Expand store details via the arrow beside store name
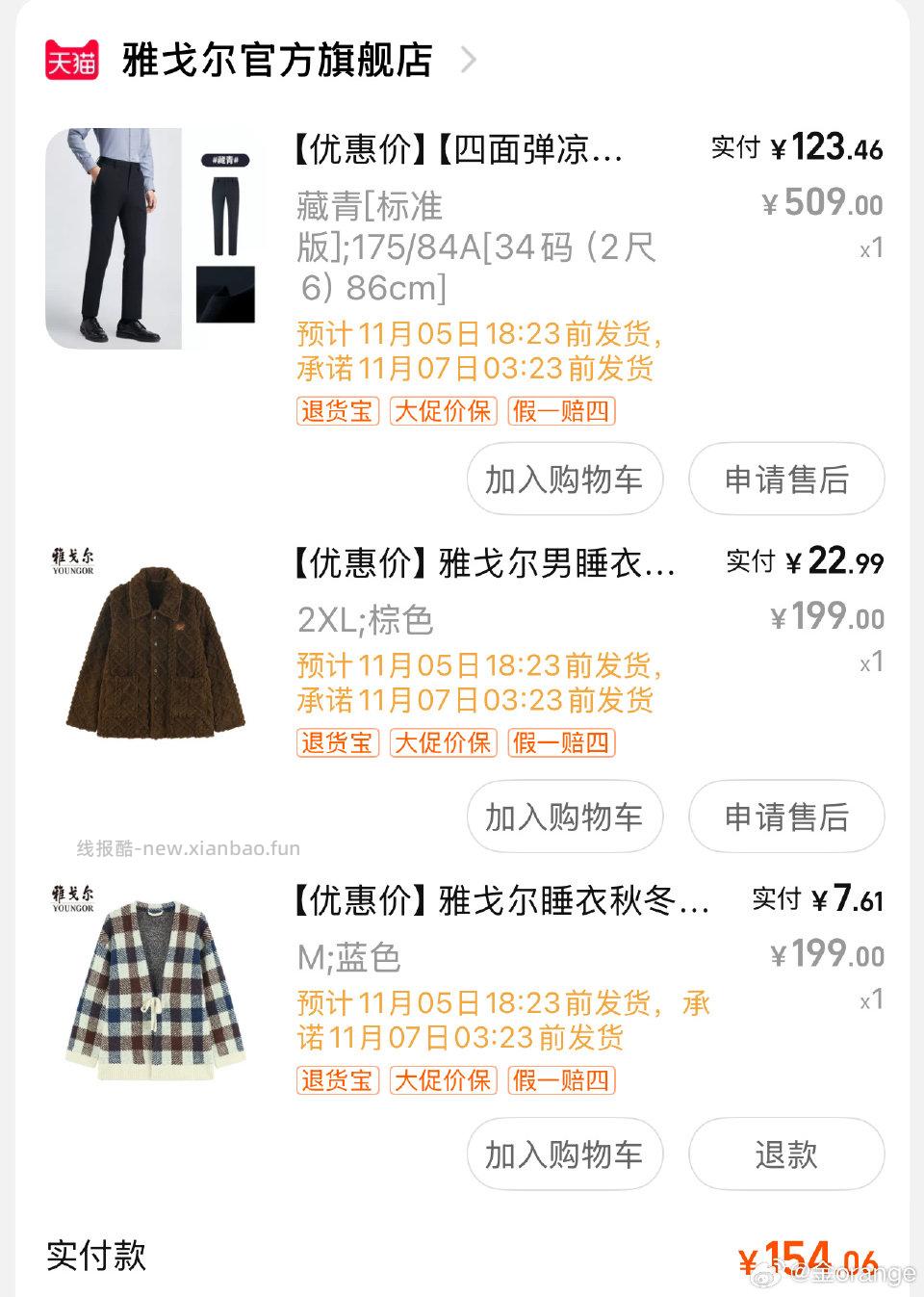Image resolution: width=924 pixels, height=1297 pixels. click(469, 60)
